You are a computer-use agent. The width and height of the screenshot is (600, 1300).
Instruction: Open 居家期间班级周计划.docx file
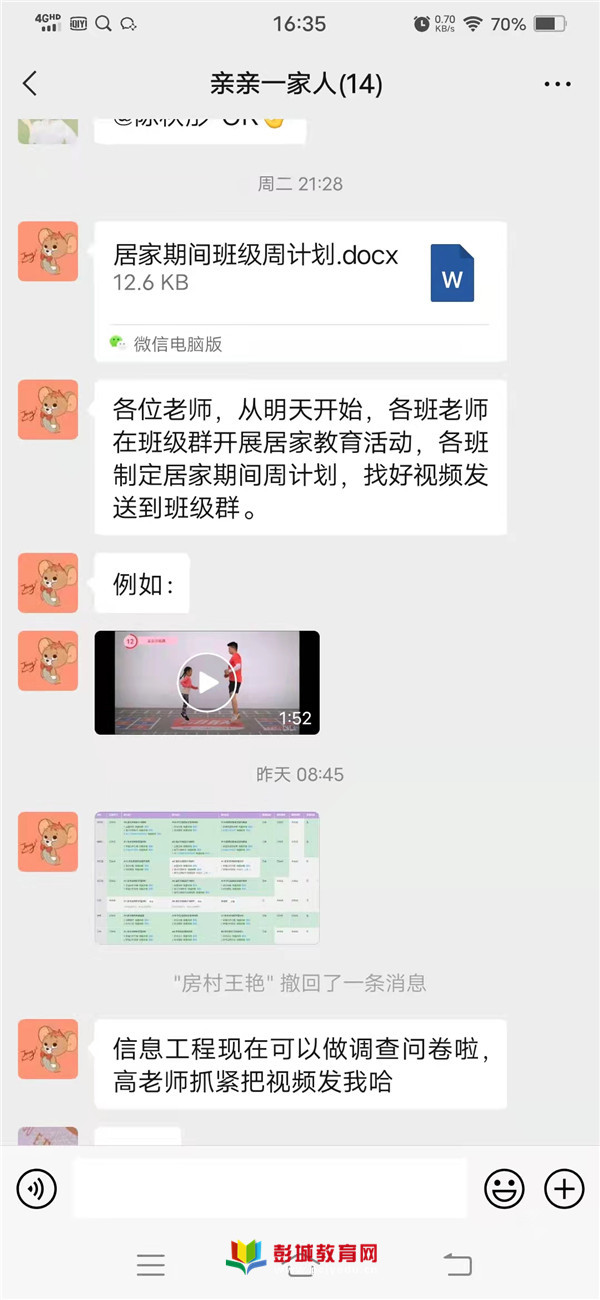(x=300, y=290)
